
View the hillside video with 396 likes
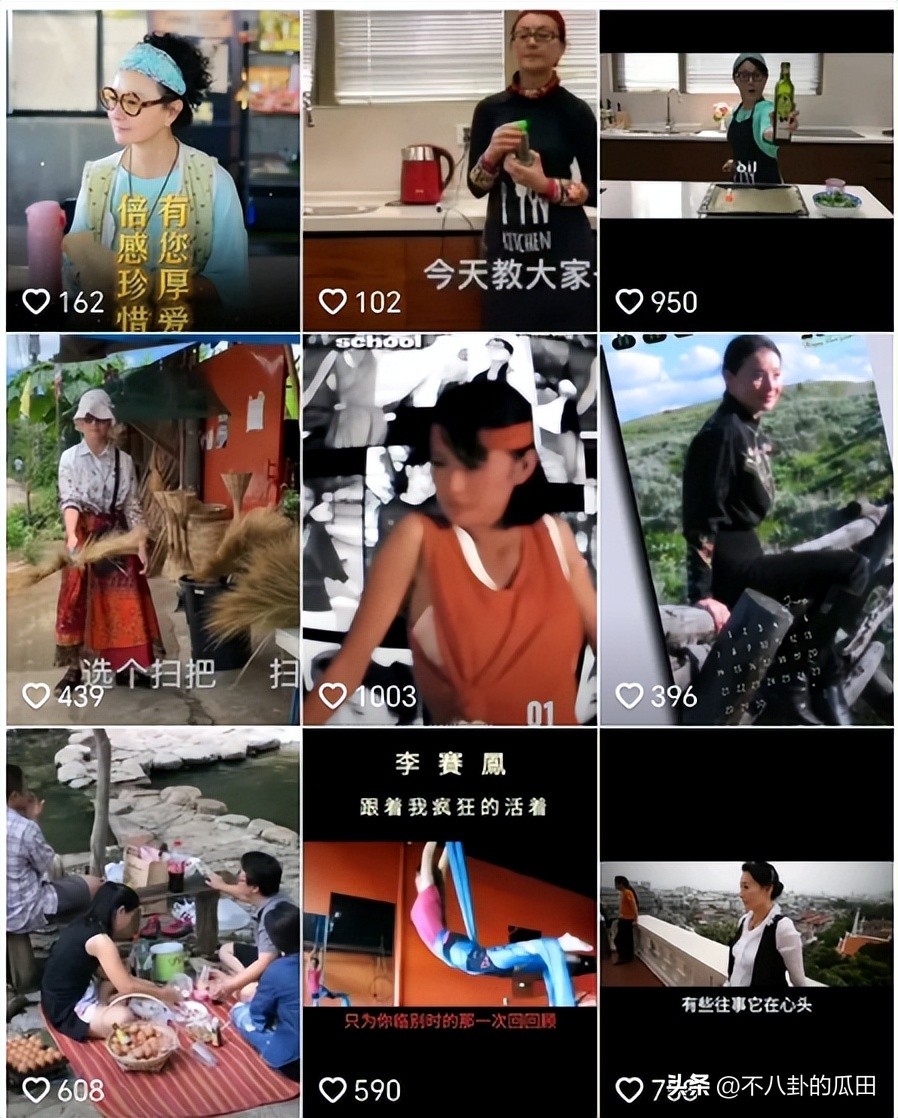click(x=746, y=528)
